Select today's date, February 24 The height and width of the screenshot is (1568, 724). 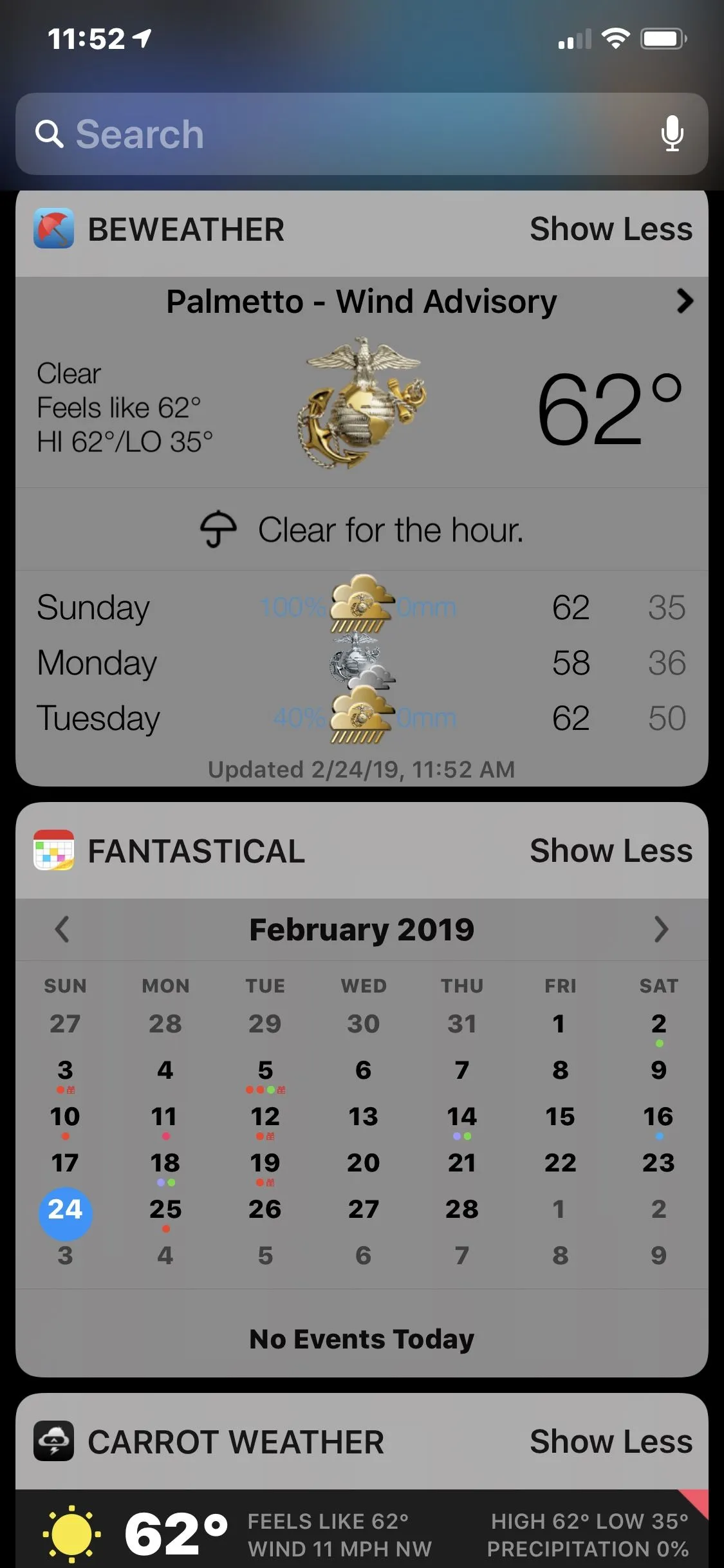point(66,1210)
